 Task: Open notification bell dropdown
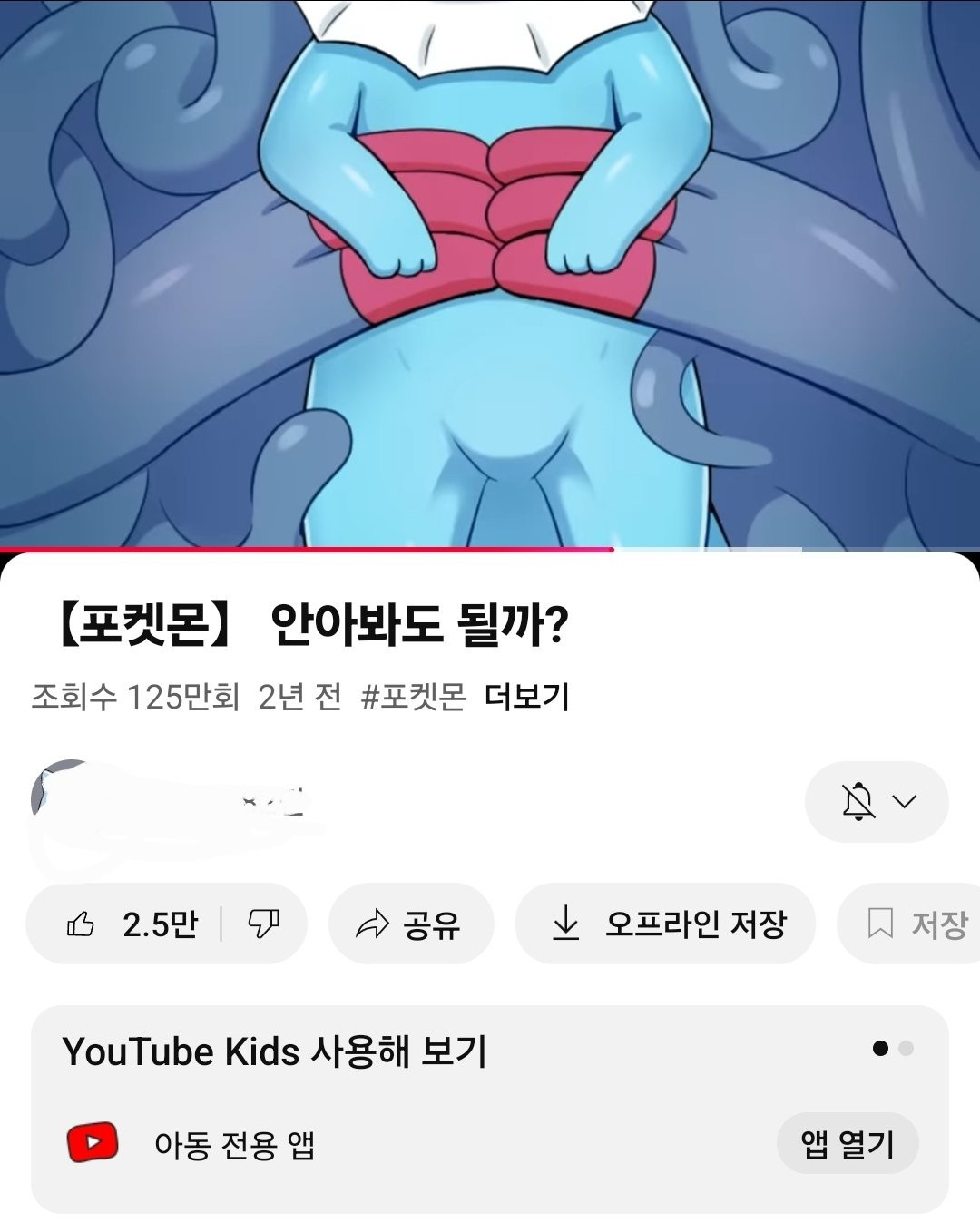click(x=877, y=802)
